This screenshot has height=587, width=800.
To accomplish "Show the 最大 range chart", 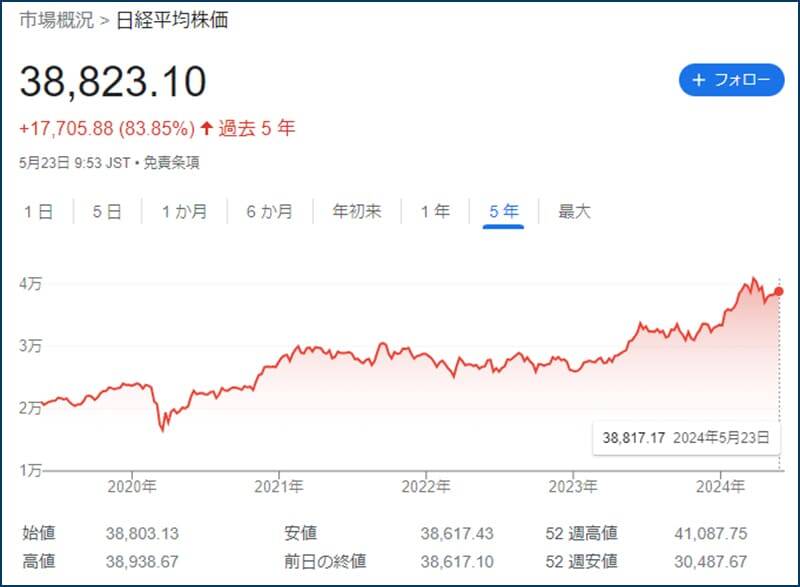I will coord(574,211).
